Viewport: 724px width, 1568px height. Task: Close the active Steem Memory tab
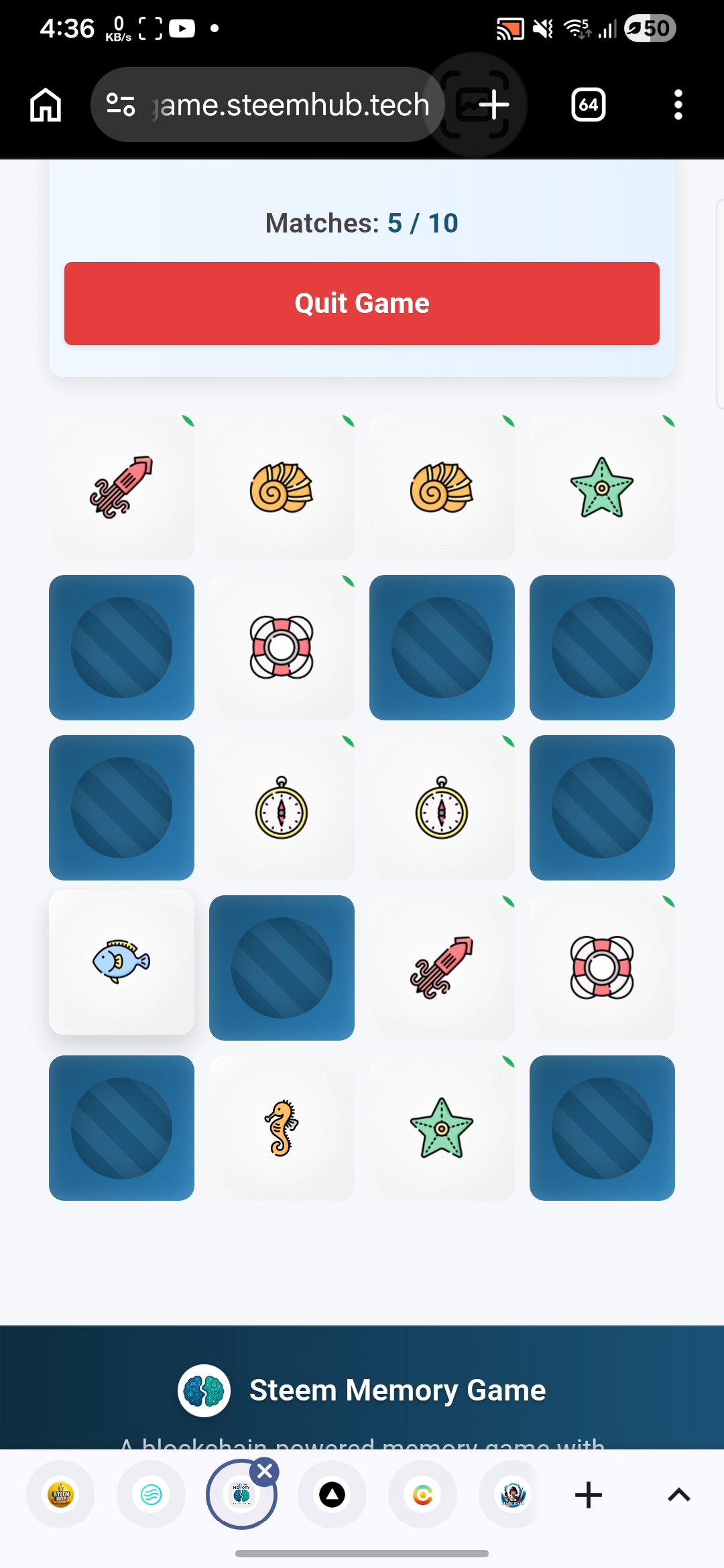coord(265,1472)
